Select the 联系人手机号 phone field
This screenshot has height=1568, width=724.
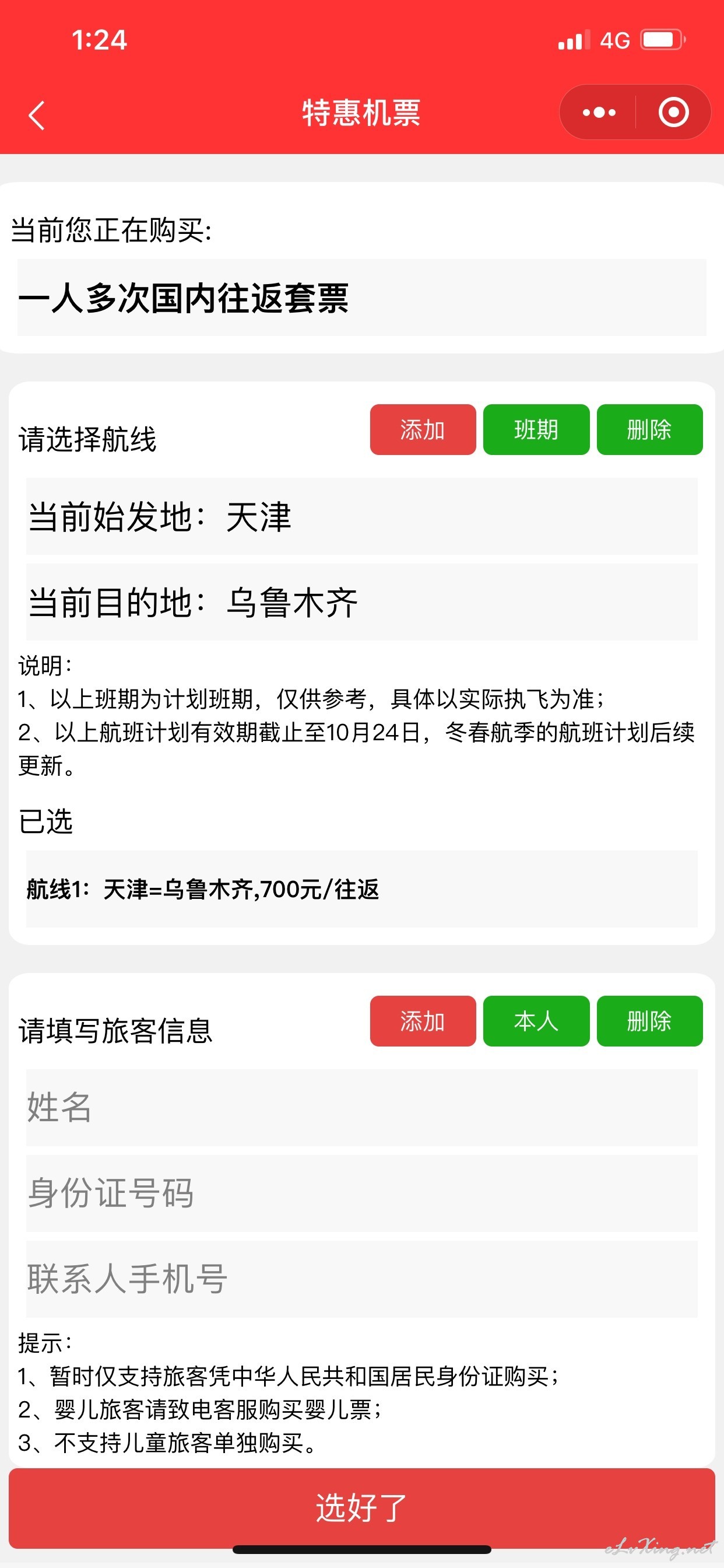click(361, 1279)
